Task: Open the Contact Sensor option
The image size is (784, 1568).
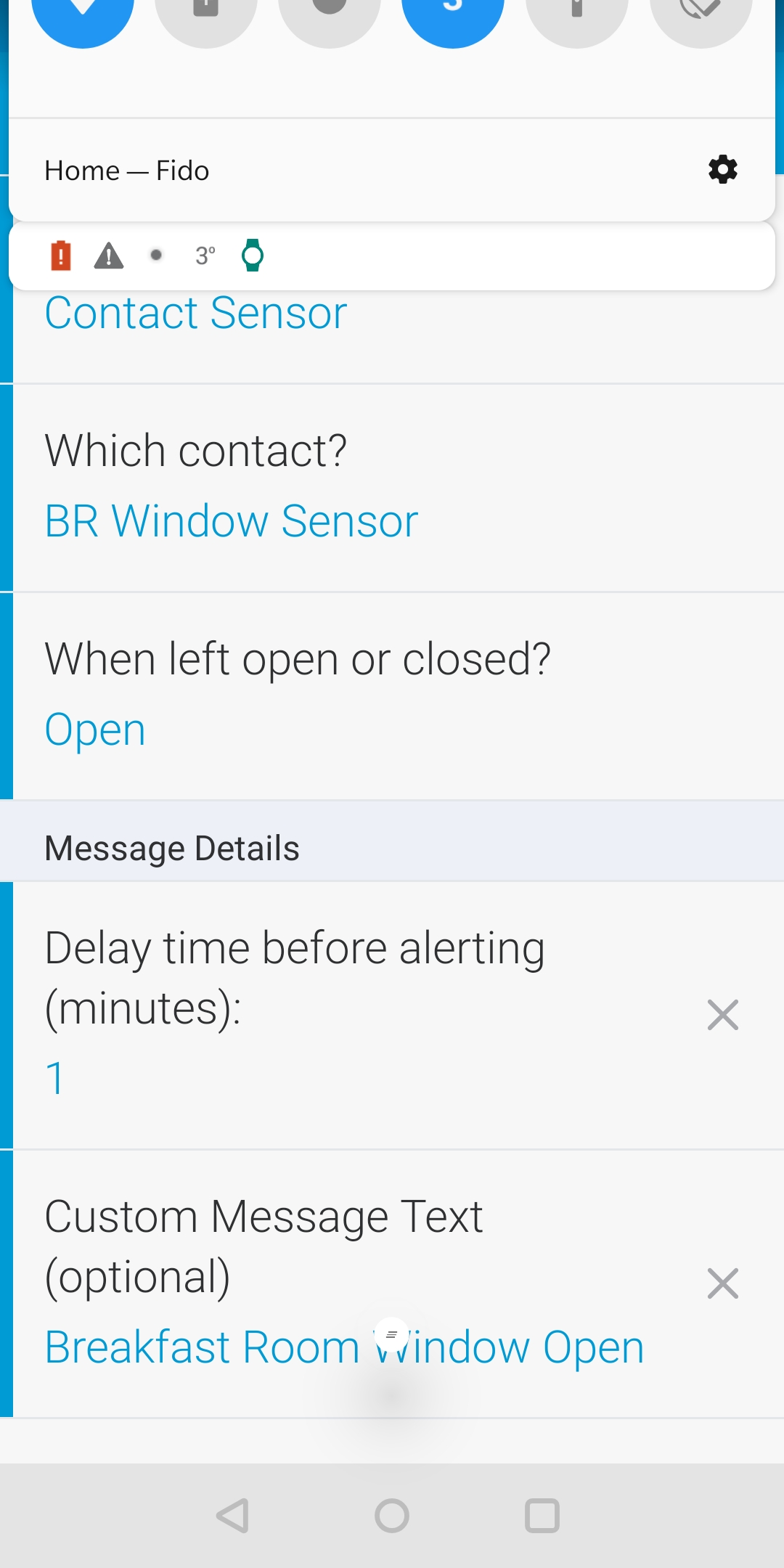Action: [x=196, y=314]
